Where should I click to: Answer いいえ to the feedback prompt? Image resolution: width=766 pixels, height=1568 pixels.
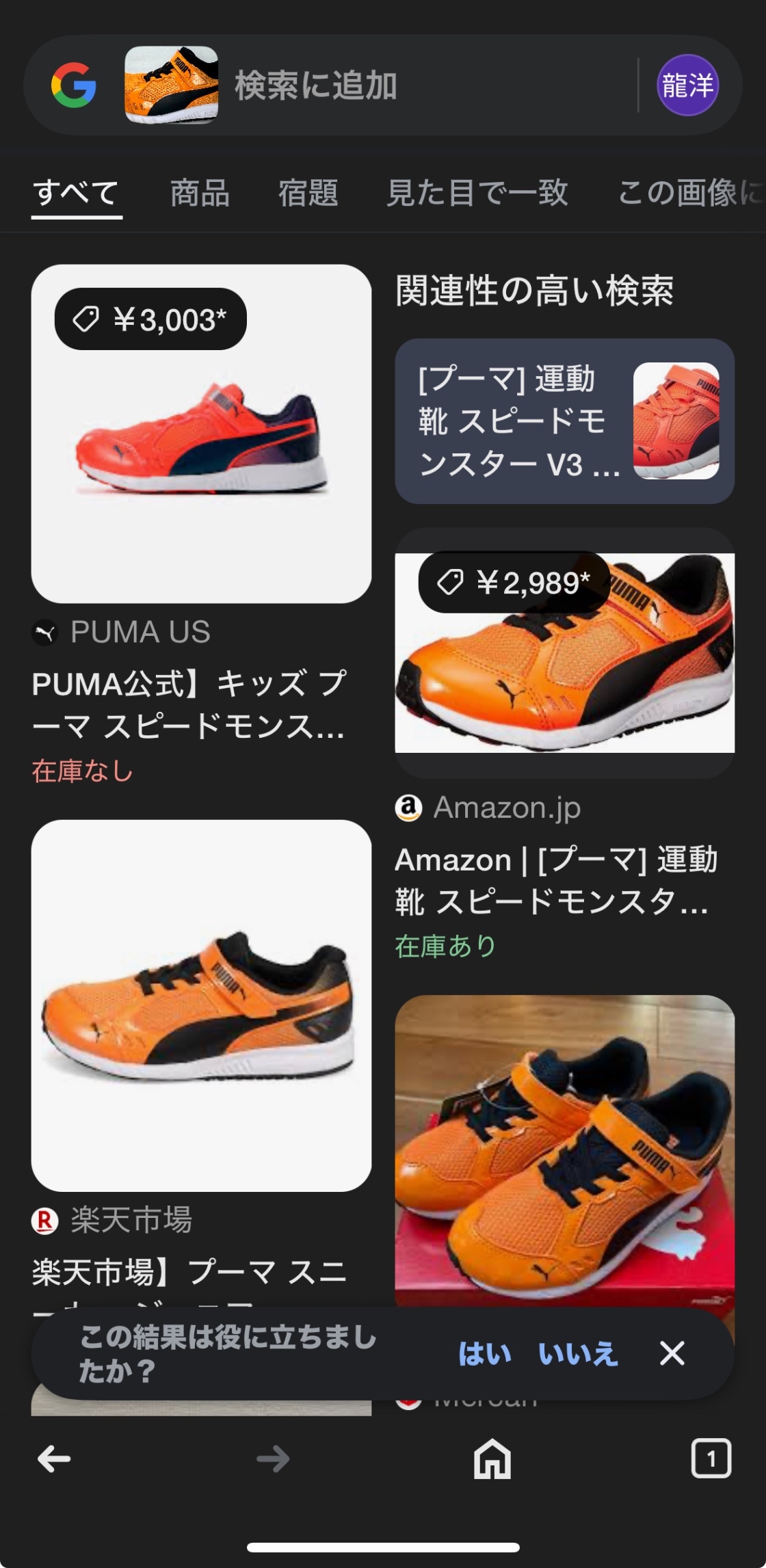tap(578, 1353)
